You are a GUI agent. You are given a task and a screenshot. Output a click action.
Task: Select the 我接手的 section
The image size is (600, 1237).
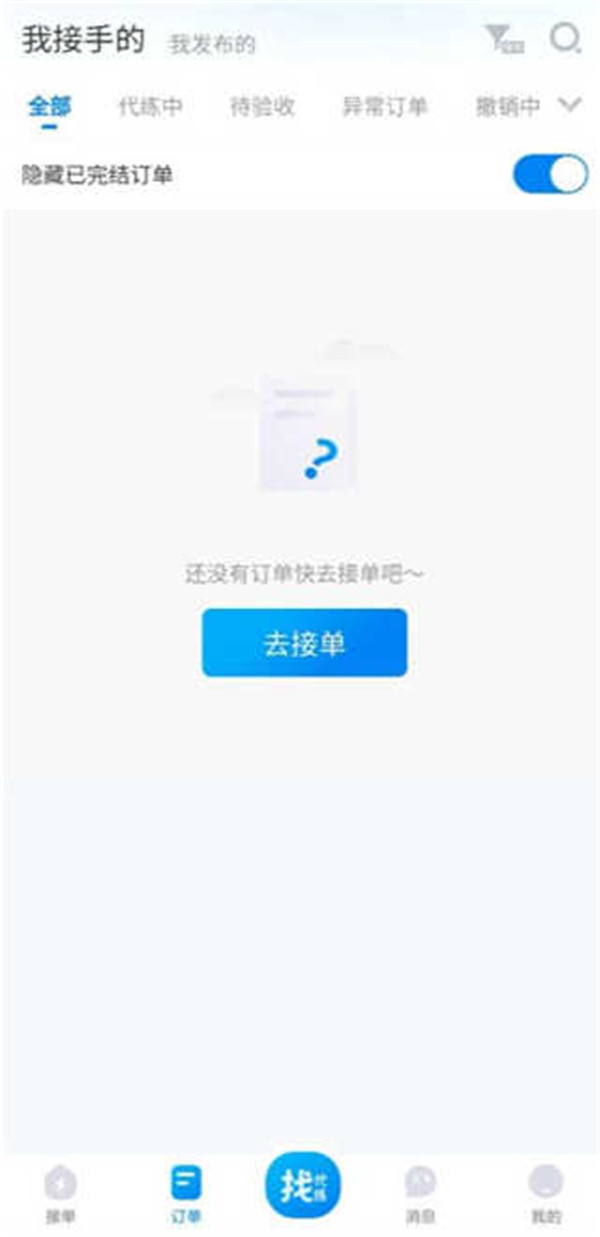pyautogui.click(x=83, y=41)
